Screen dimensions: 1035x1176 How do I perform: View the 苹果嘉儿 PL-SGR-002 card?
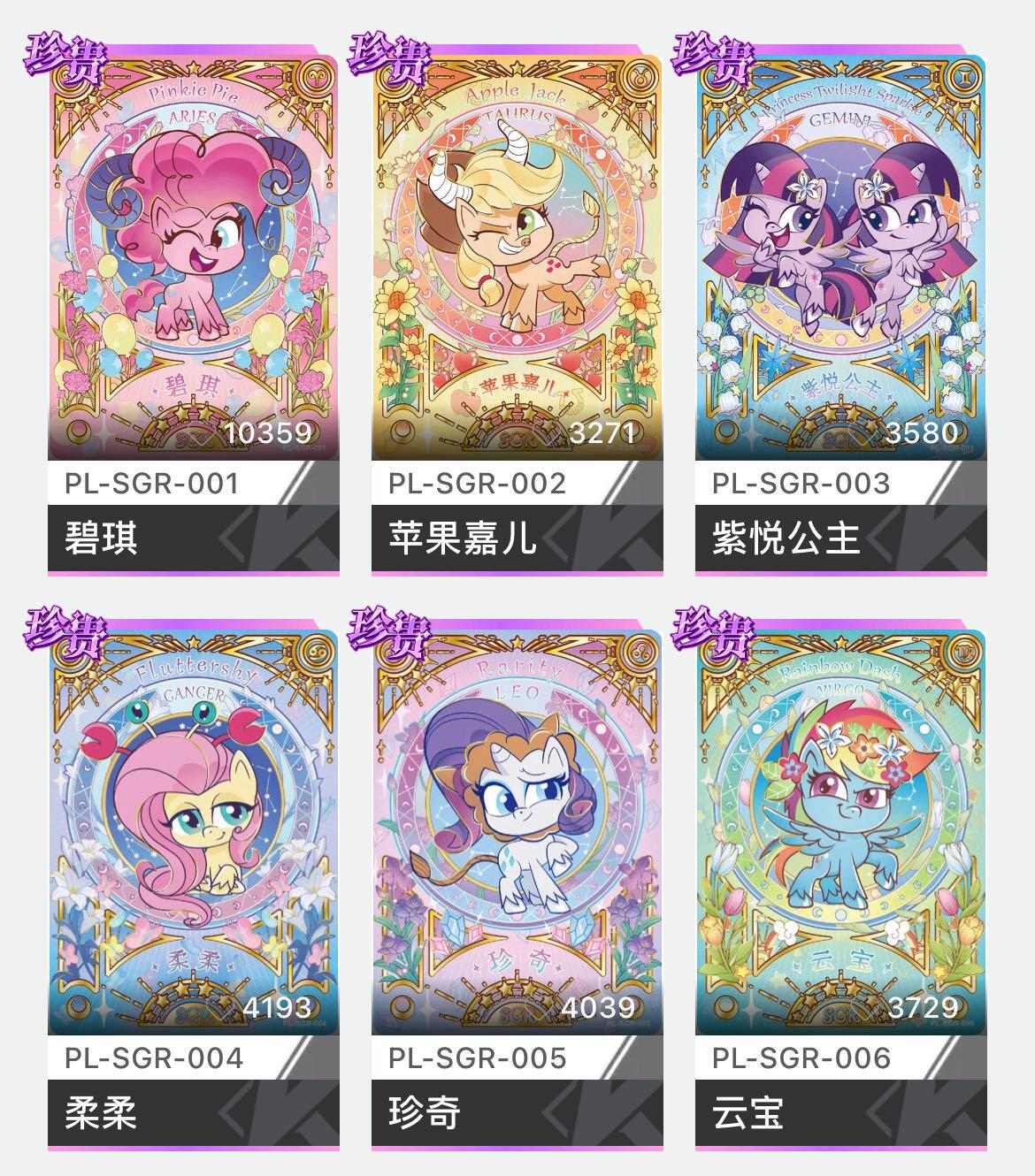pyautogui.click(x=517, y=265)
